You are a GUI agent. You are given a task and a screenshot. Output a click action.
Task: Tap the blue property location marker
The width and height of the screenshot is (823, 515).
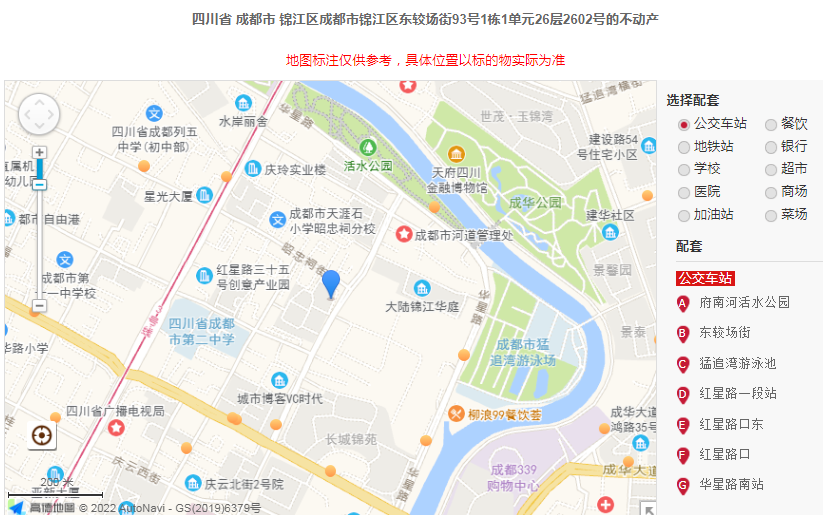coord(330,284)
